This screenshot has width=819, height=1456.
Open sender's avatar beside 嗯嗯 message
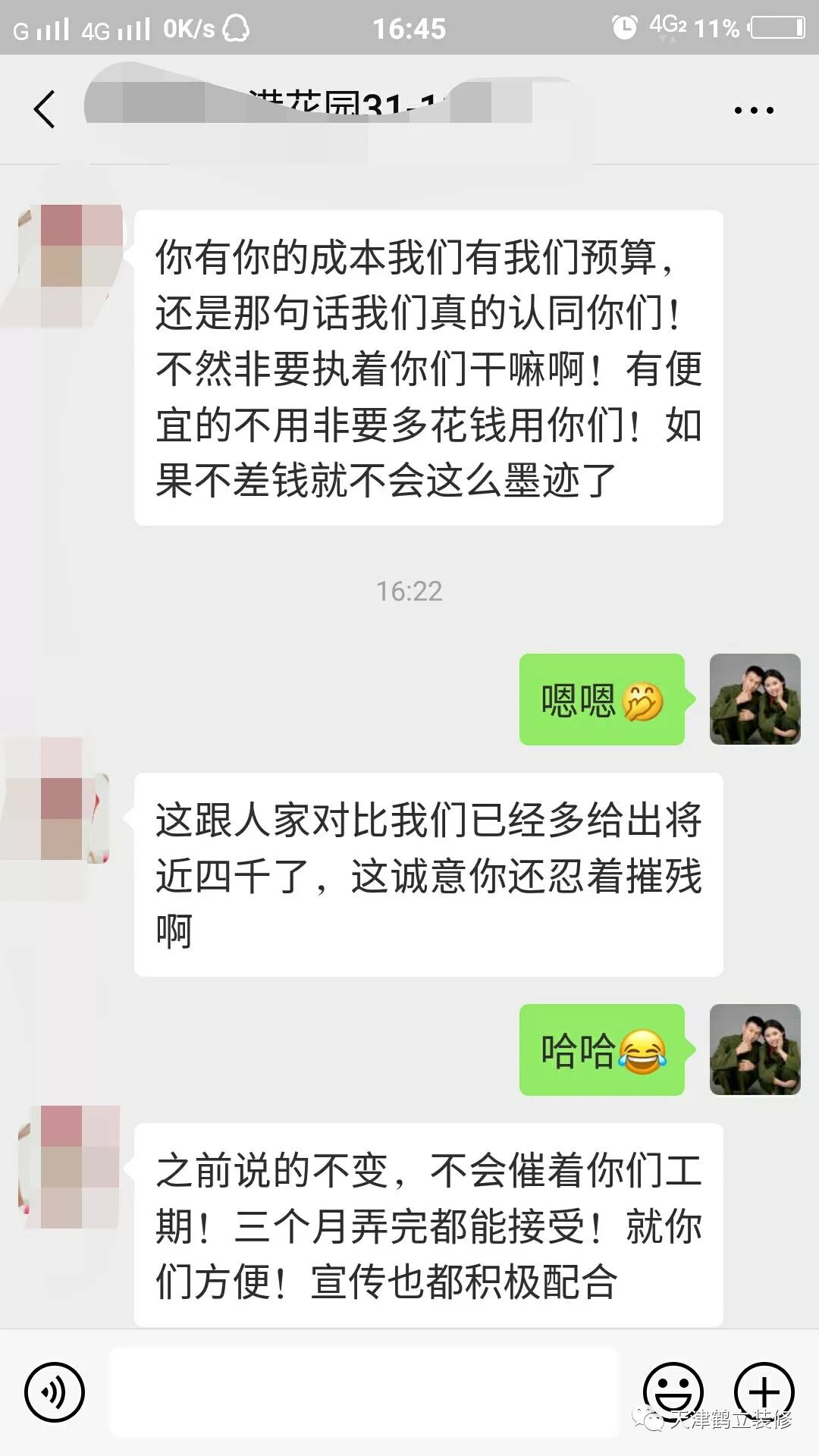coord(755,699)
